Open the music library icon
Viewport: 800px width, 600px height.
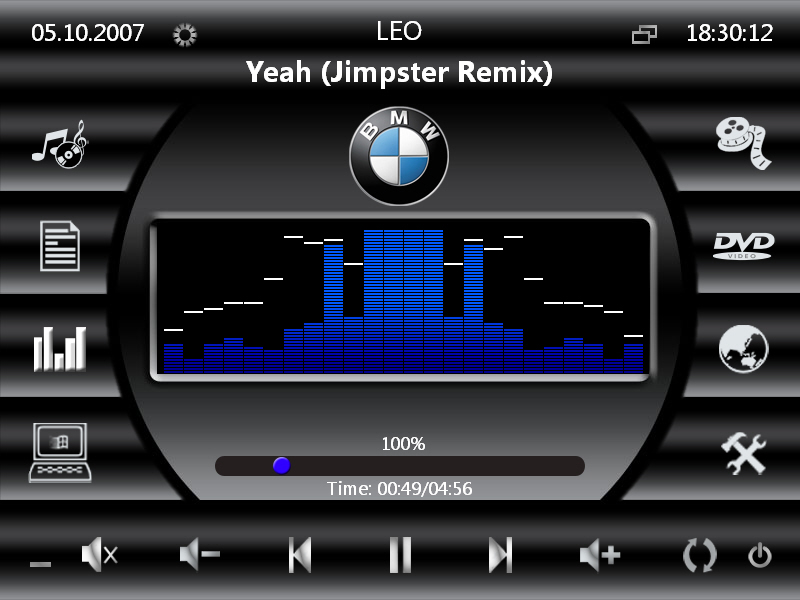[59, 145]
